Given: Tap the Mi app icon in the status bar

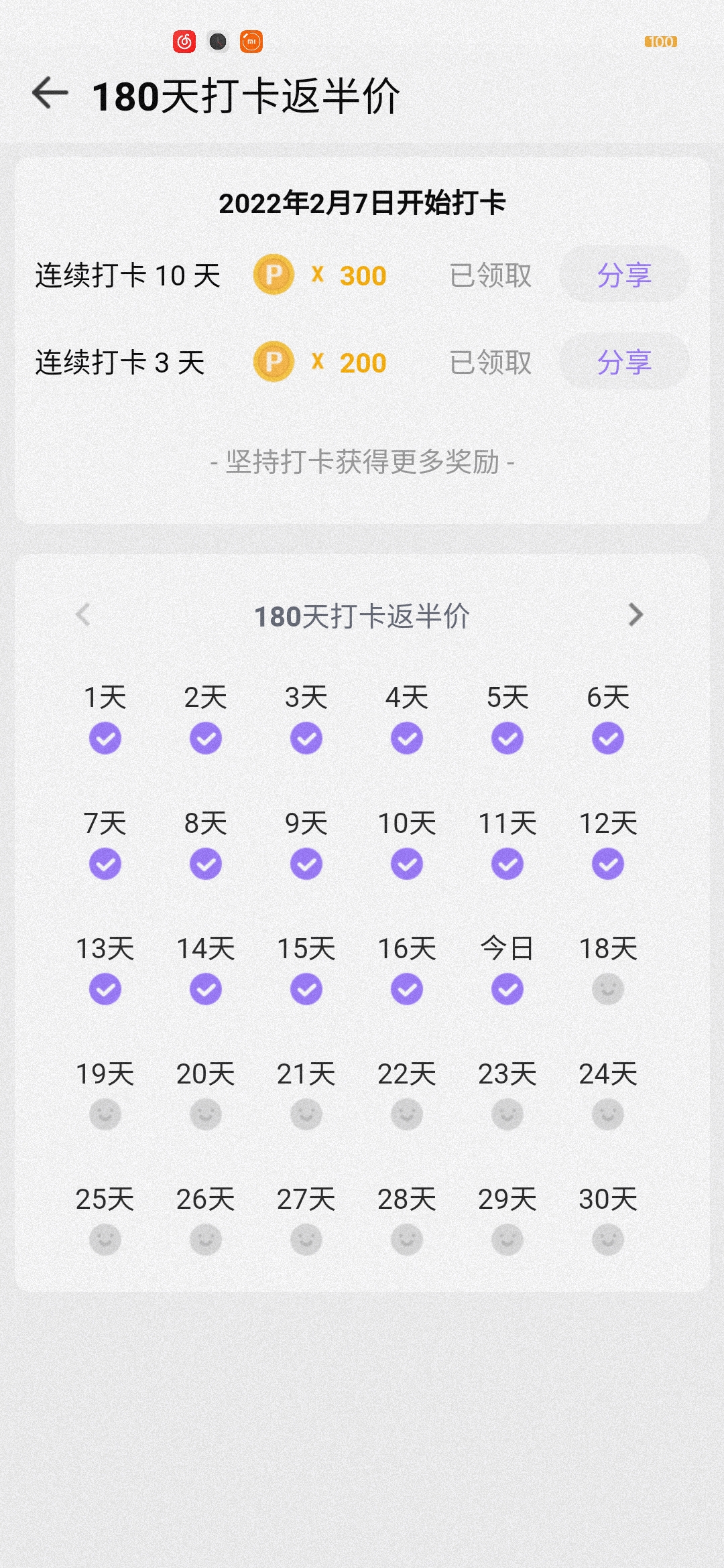Looking at the screenshot, I should (251, 42).
